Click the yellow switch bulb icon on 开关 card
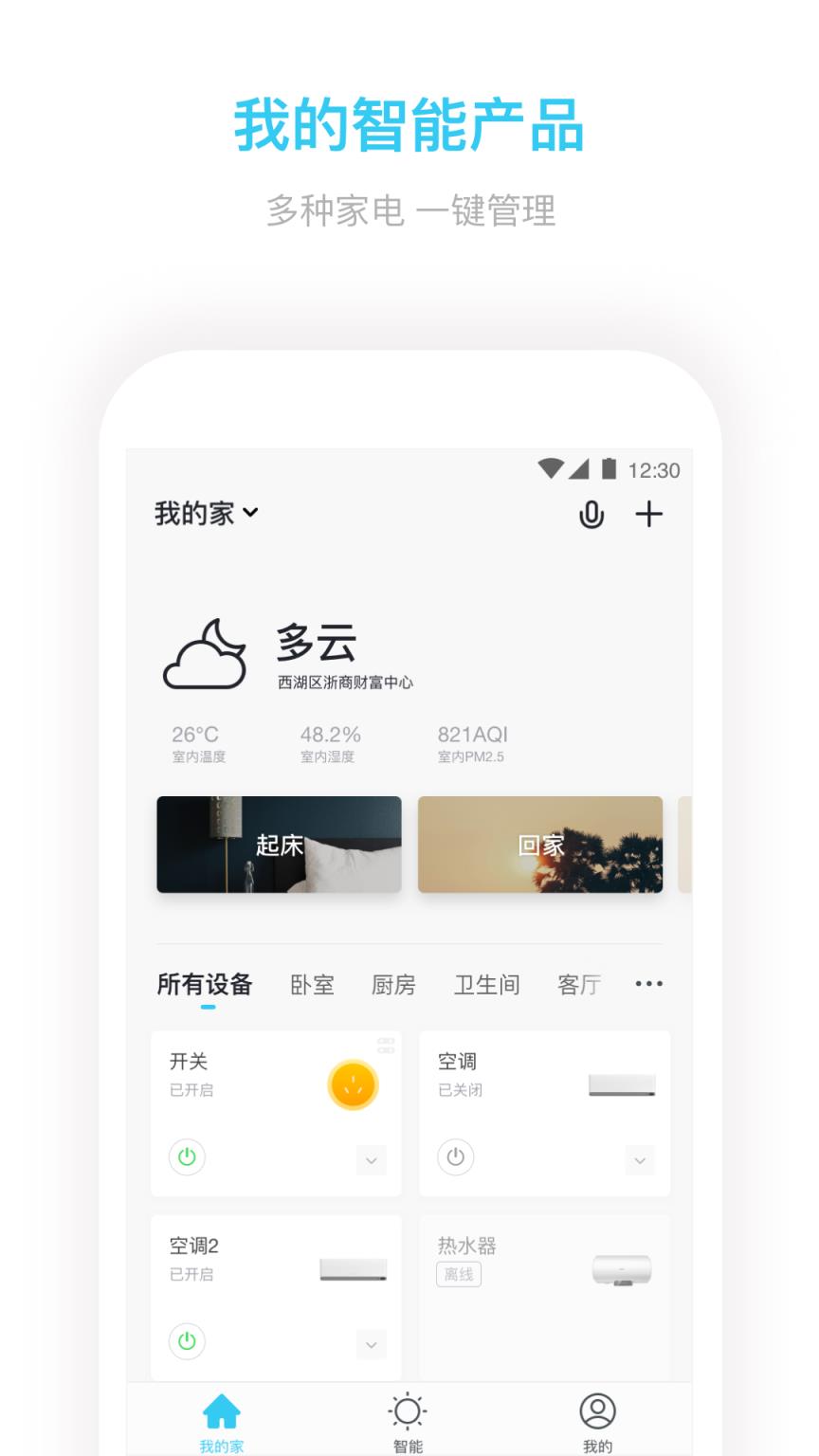Screen dimensions: 819x1456 coord(353,1084)
